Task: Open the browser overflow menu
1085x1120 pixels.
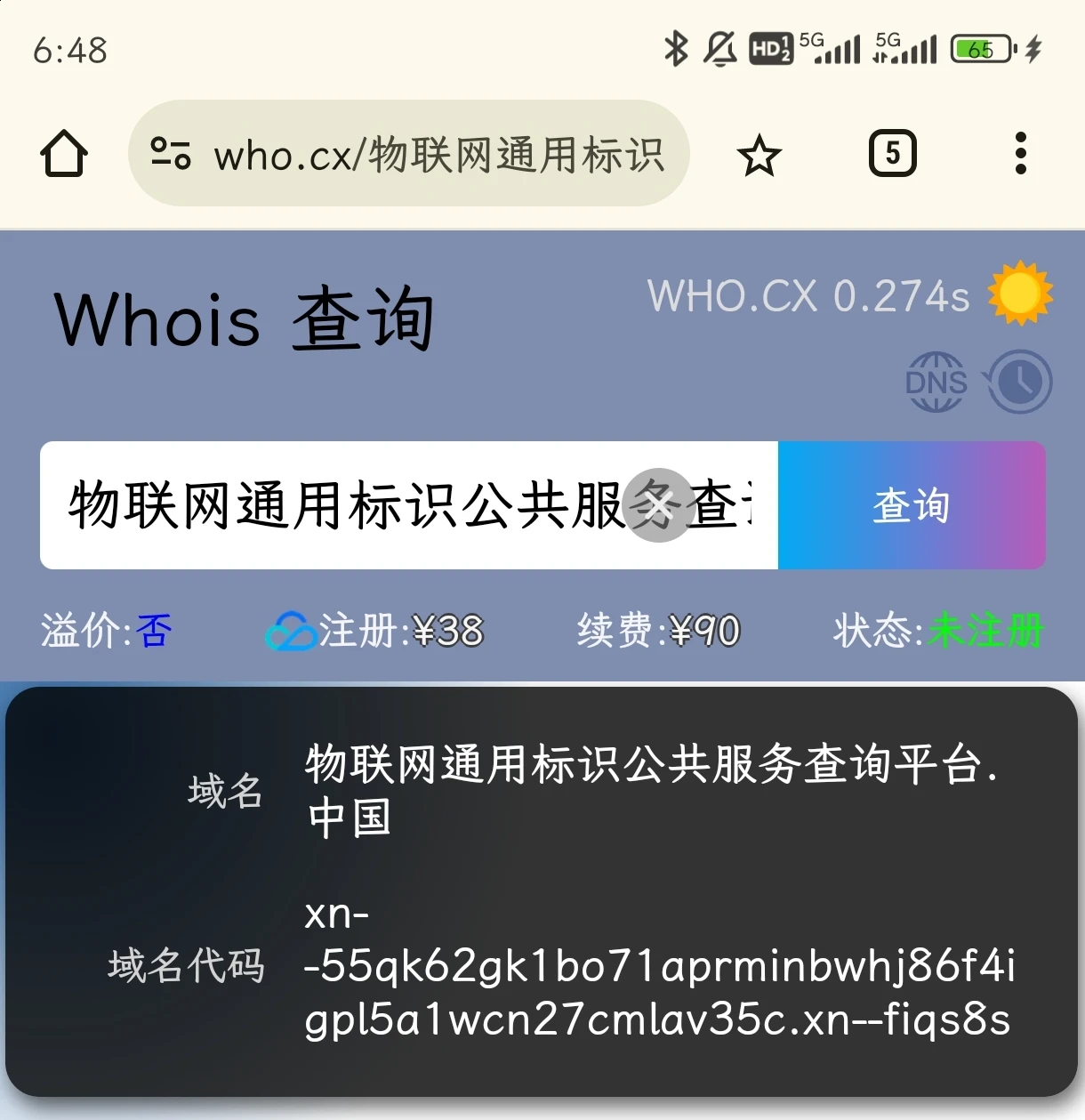Action: (1020, 154)
